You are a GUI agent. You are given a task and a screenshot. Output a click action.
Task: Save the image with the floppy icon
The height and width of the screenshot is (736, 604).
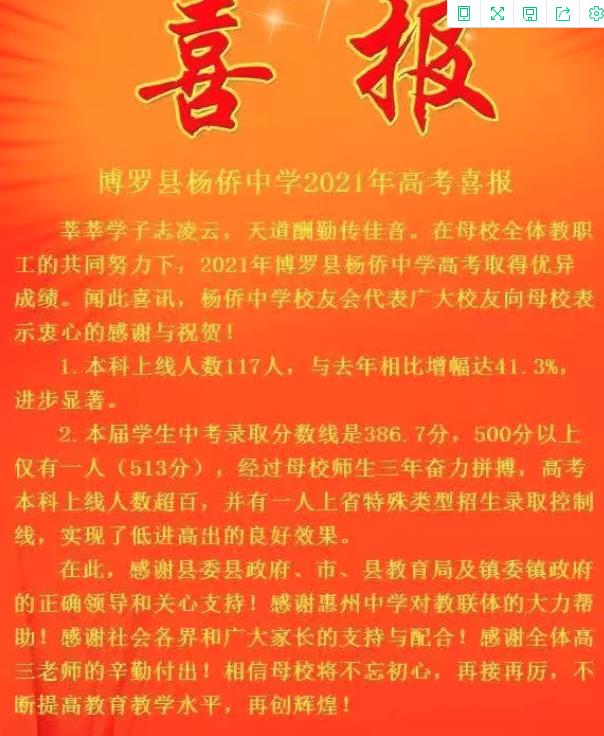click(x=530, y=13)
